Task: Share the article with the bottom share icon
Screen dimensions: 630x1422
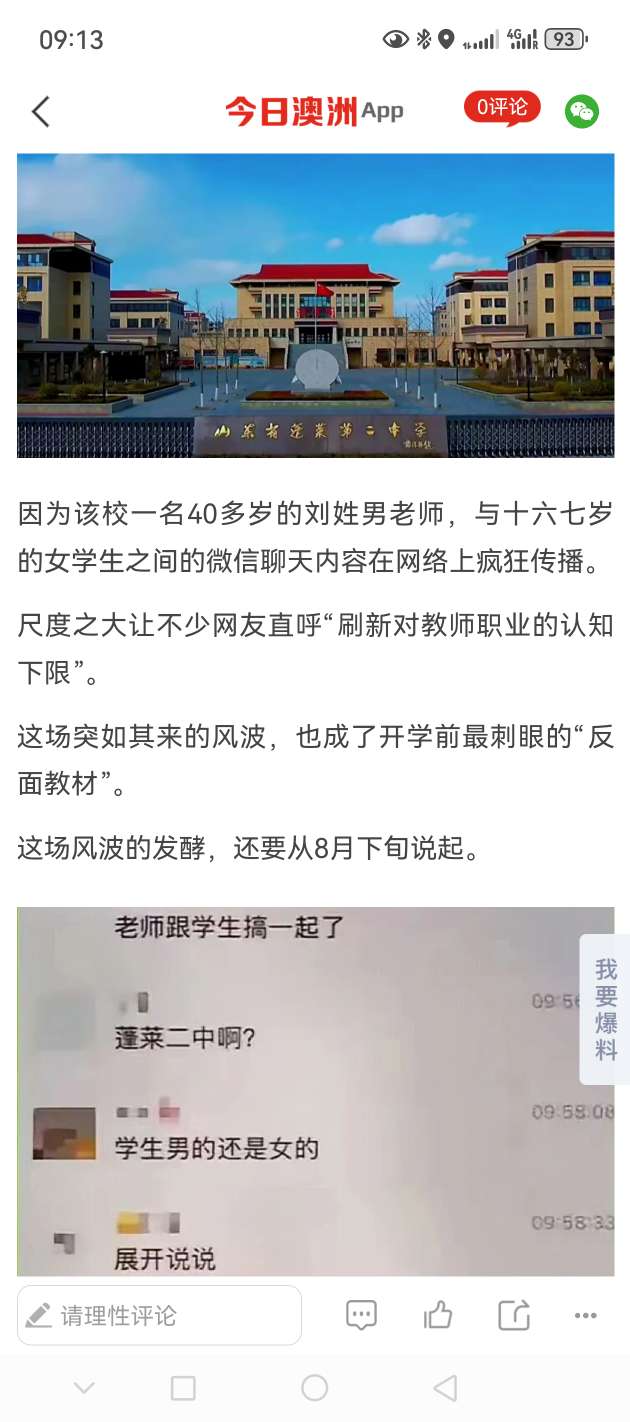Action: tap(513, 1315)
